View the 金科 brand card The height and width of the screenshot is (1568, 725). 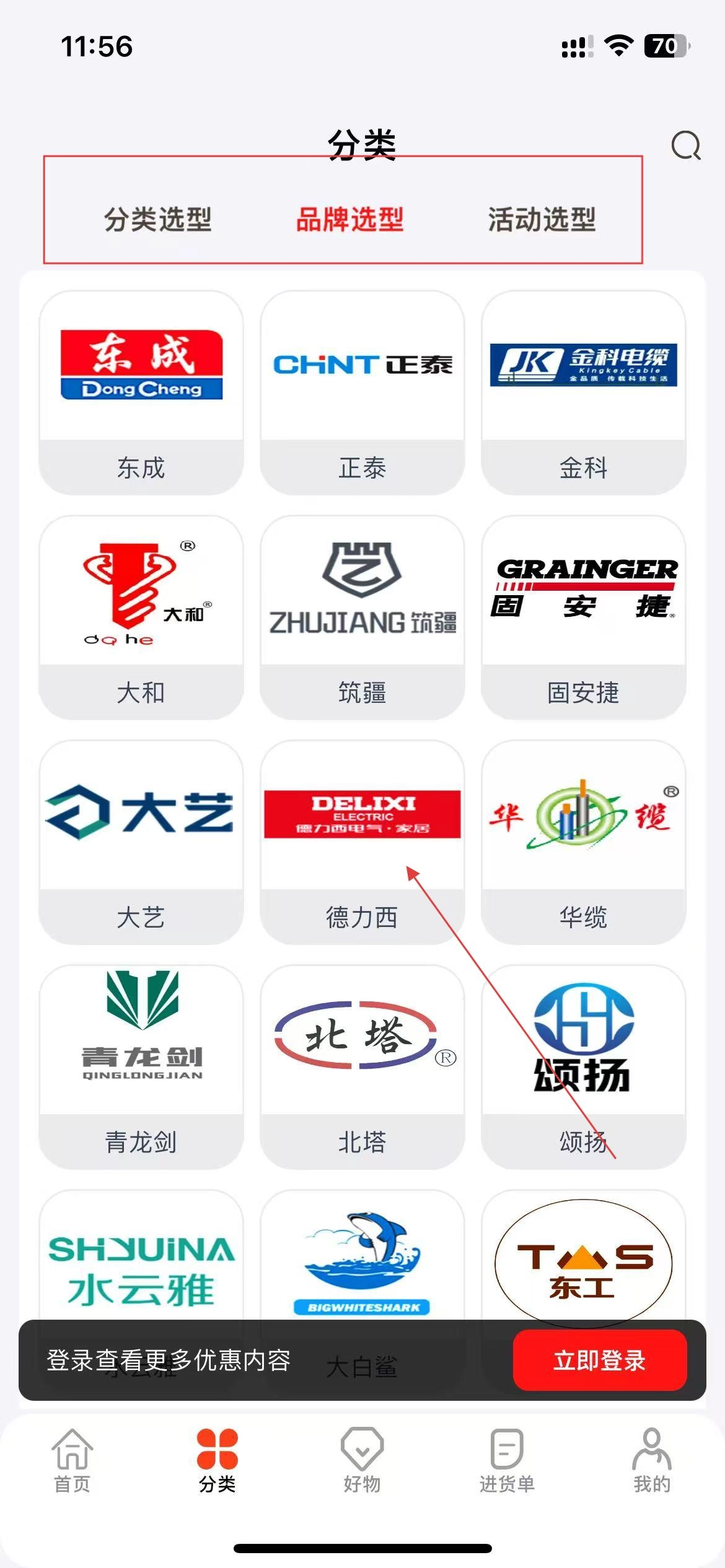pyautogui.click(x=583, y=392)
